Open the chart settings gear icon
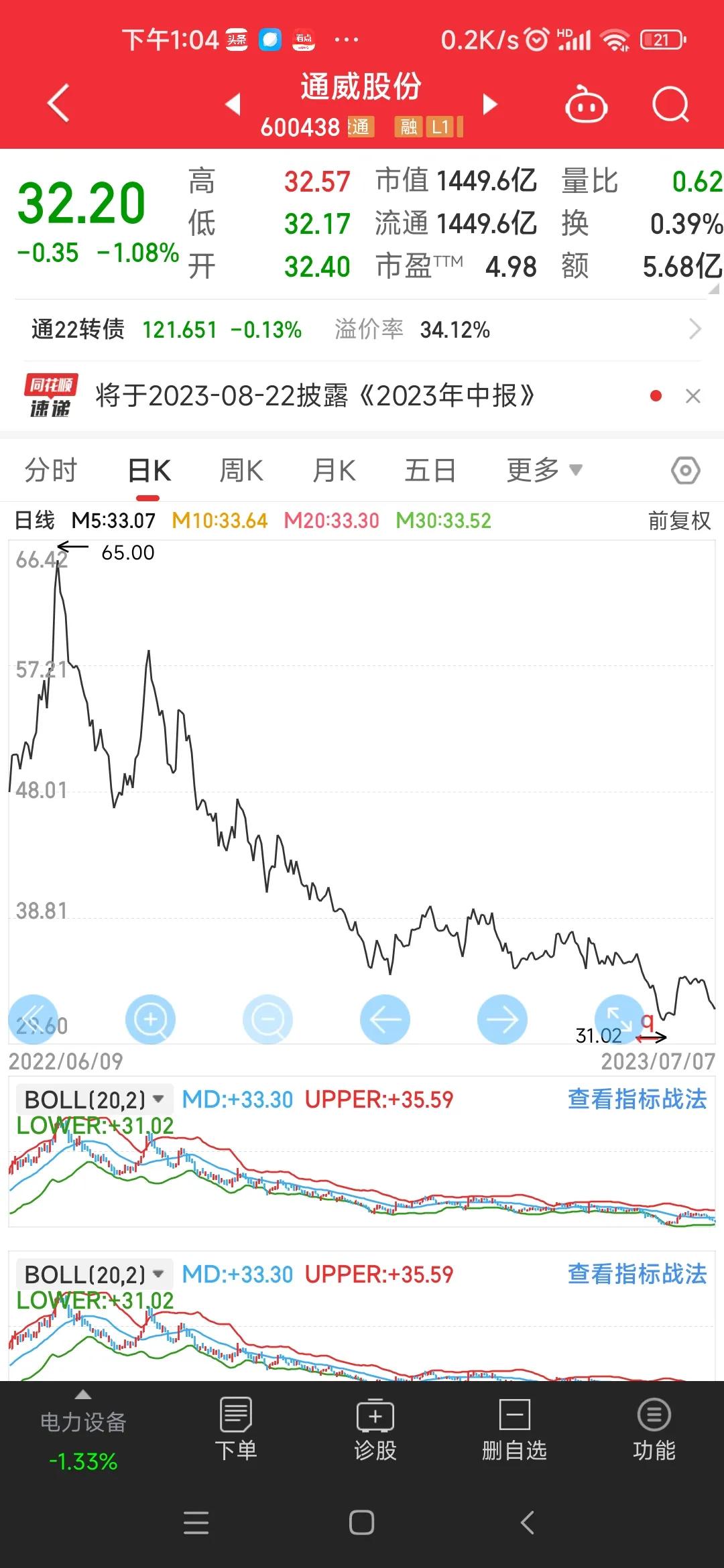This screenshot has height=1568, width=724. [686, 470]
